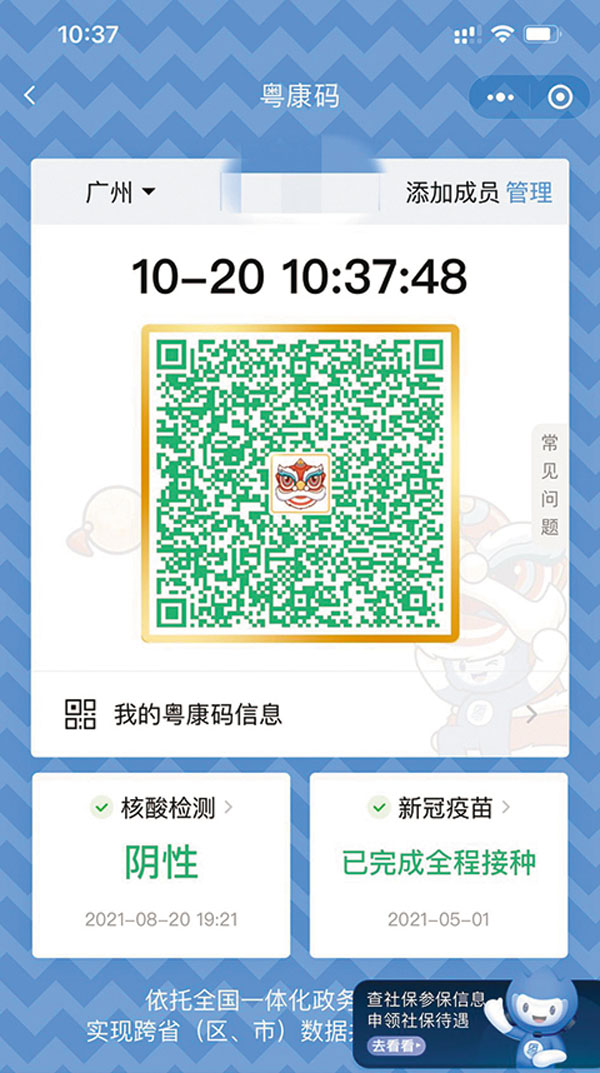The height and width of the screenshot is (1073, 600).
Task: Tap 添加成员 to add a member
Action: (451, 192)
